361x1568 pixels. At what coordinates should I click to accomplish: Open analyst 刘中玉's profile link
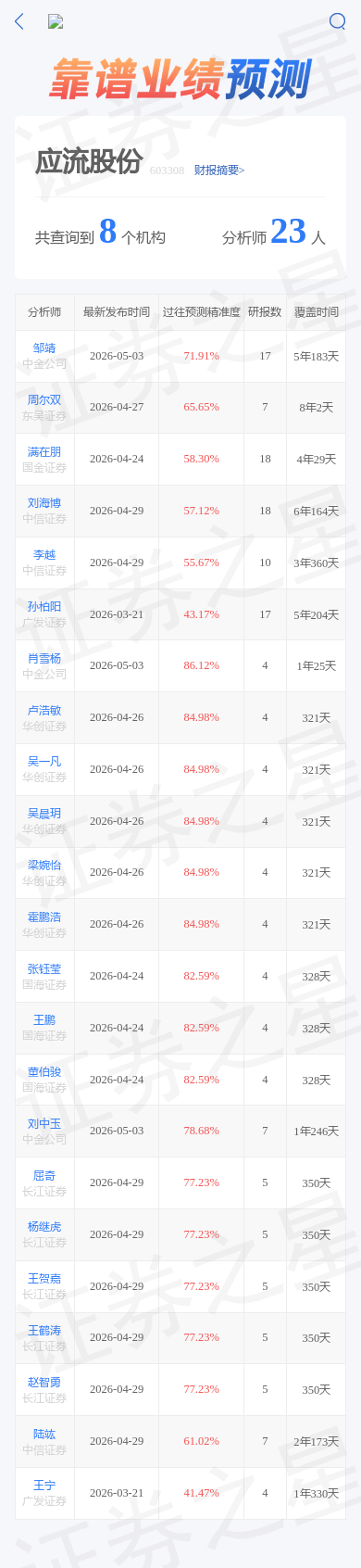pyautogui.click(x=44, y=1124)
